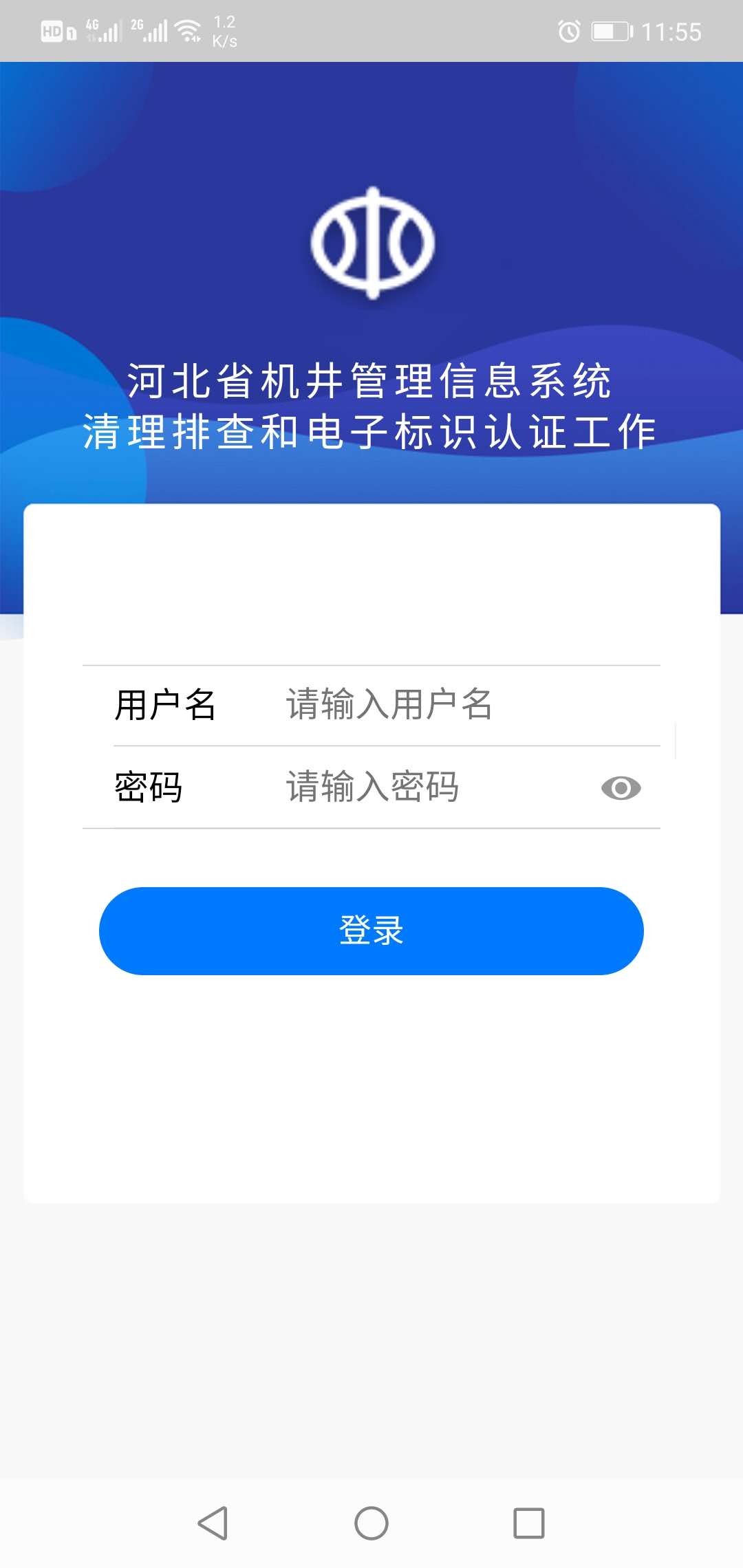Open the recent apps overview
Viewport: 743px width, 1568px height.
tap(529, 1523)
